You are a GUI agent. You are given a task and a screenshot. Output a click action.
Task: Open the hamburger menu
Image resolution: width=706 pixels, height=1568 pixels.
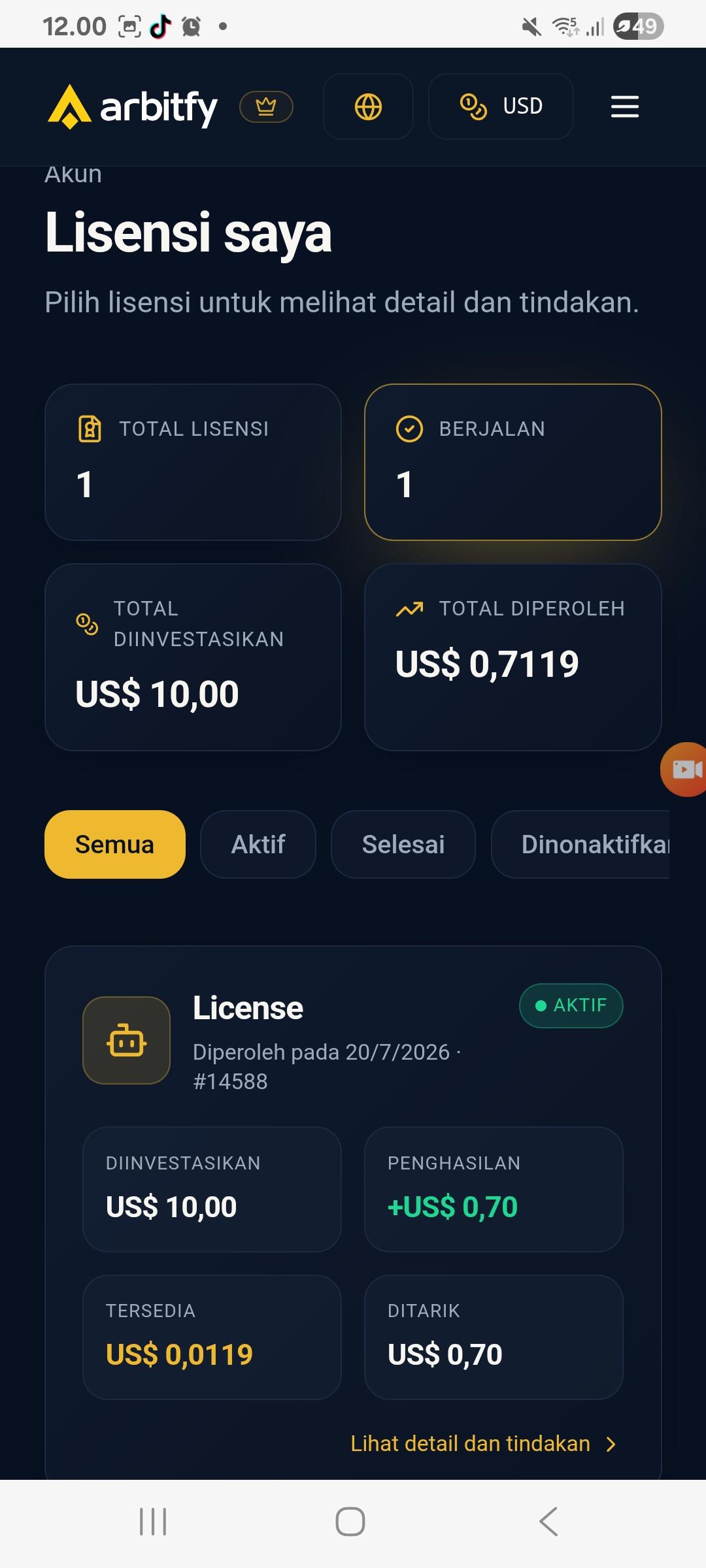tap(624, 106)
